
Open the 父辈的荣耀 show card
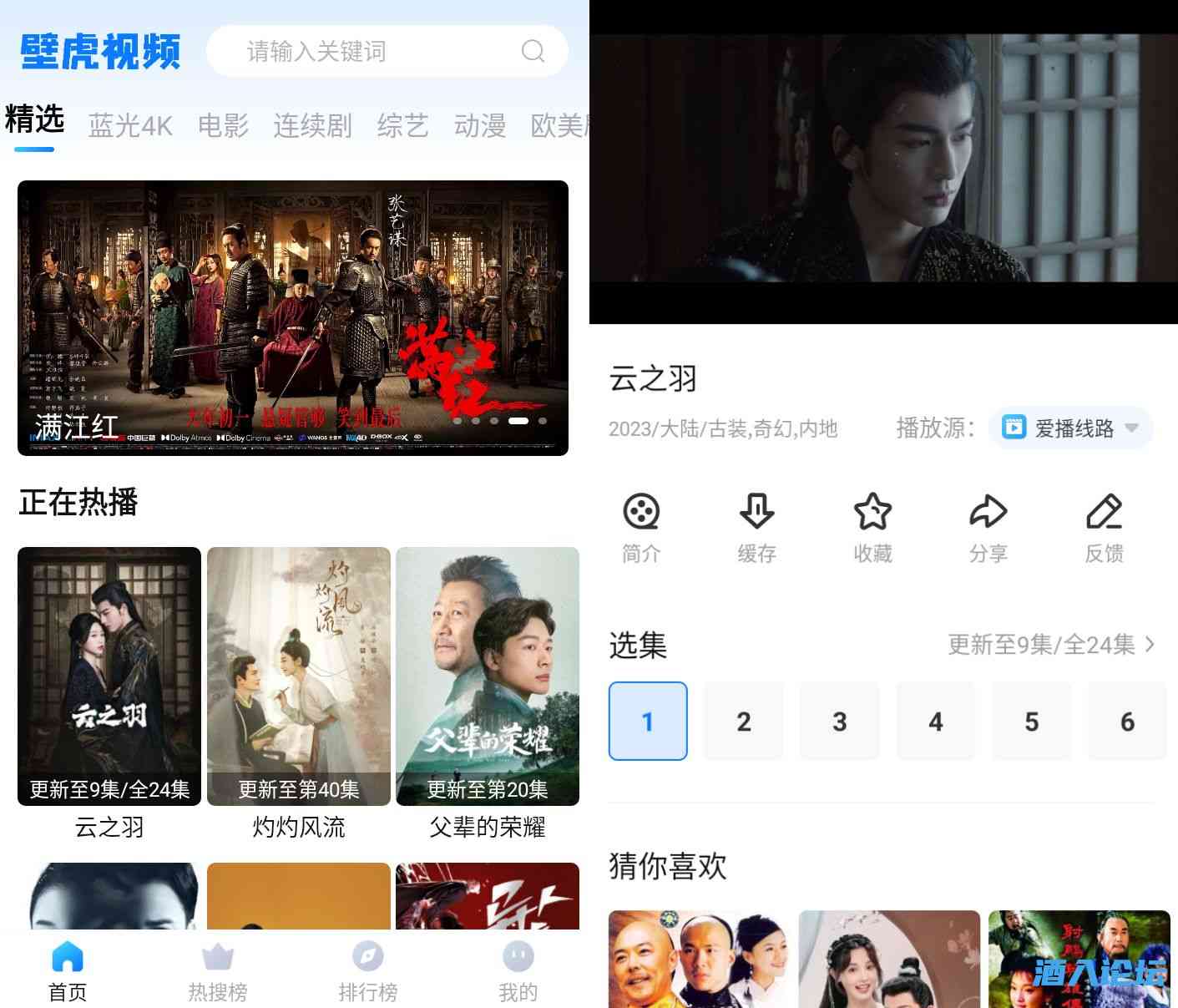(488, 676)
